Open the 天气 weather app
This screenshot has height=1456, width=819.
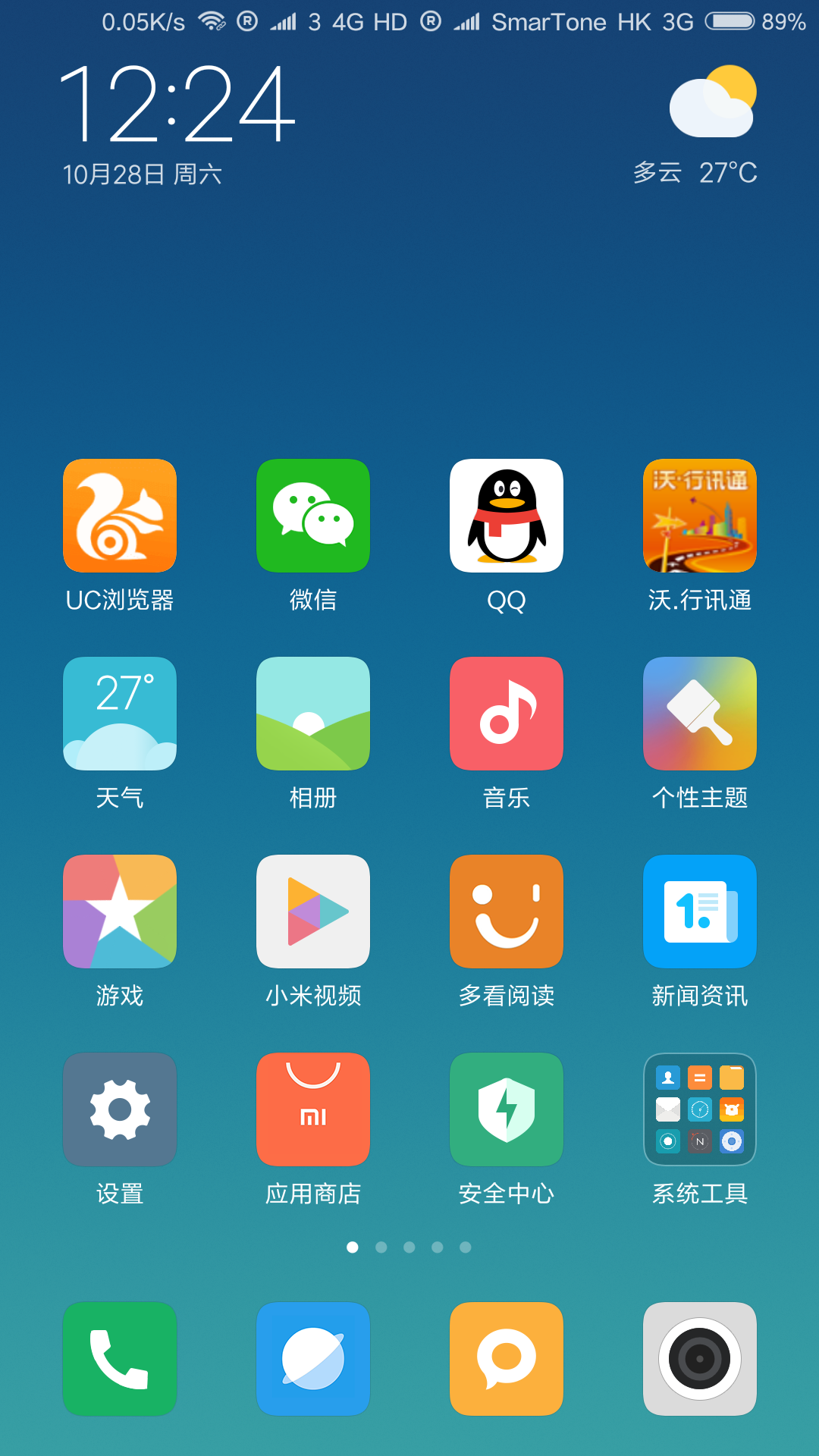tap(120, 714)
